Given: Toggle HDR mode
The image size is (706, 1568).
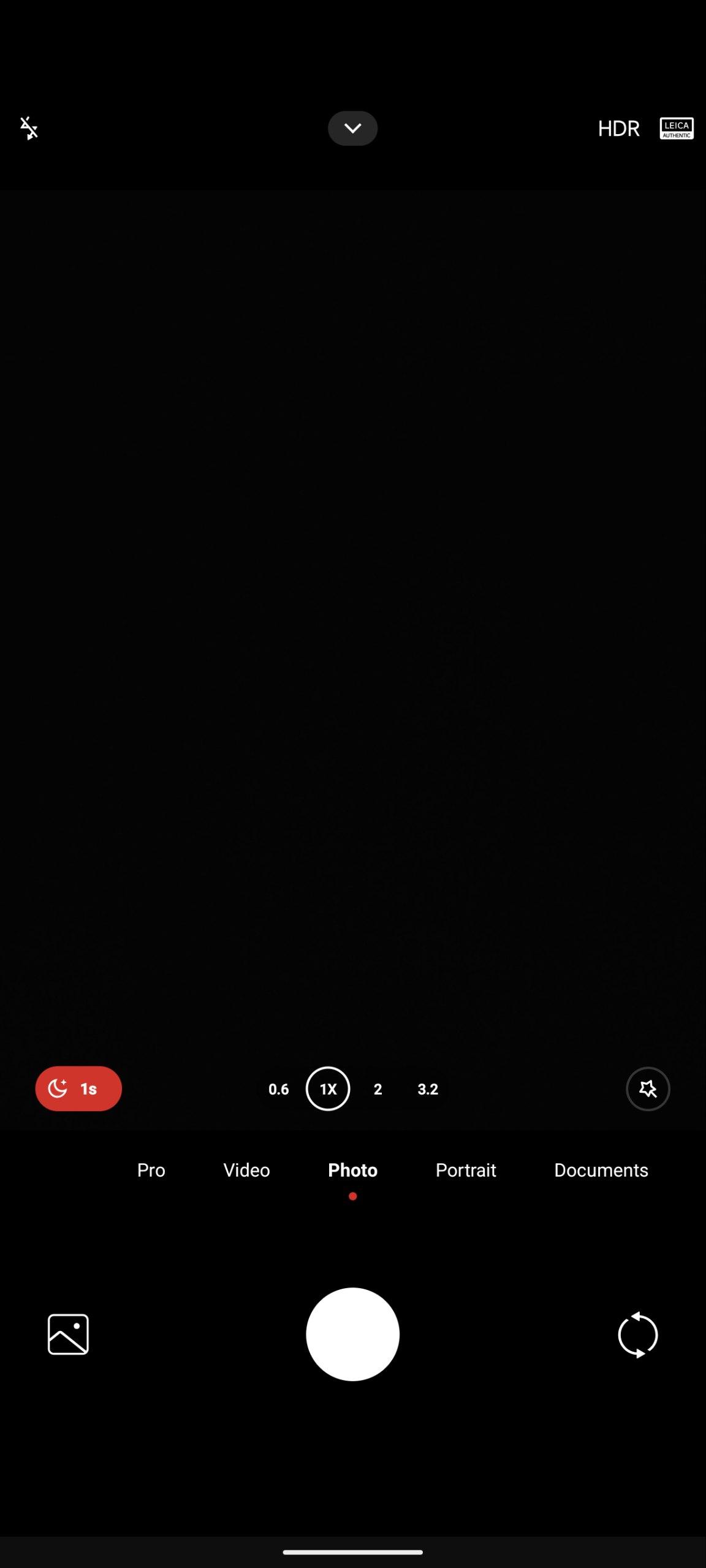Looking at the screenshot, I should pyautogui.click(x=618, y=128).
